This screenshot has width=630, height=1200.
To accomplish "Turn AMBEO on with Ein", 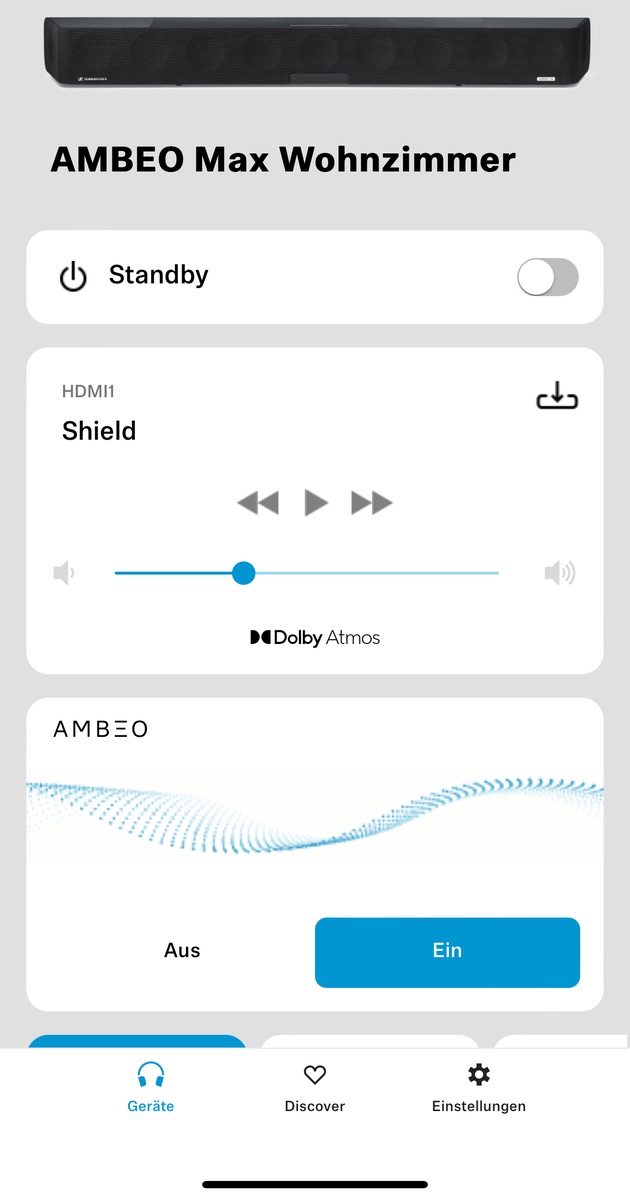I will click(447, 952).
